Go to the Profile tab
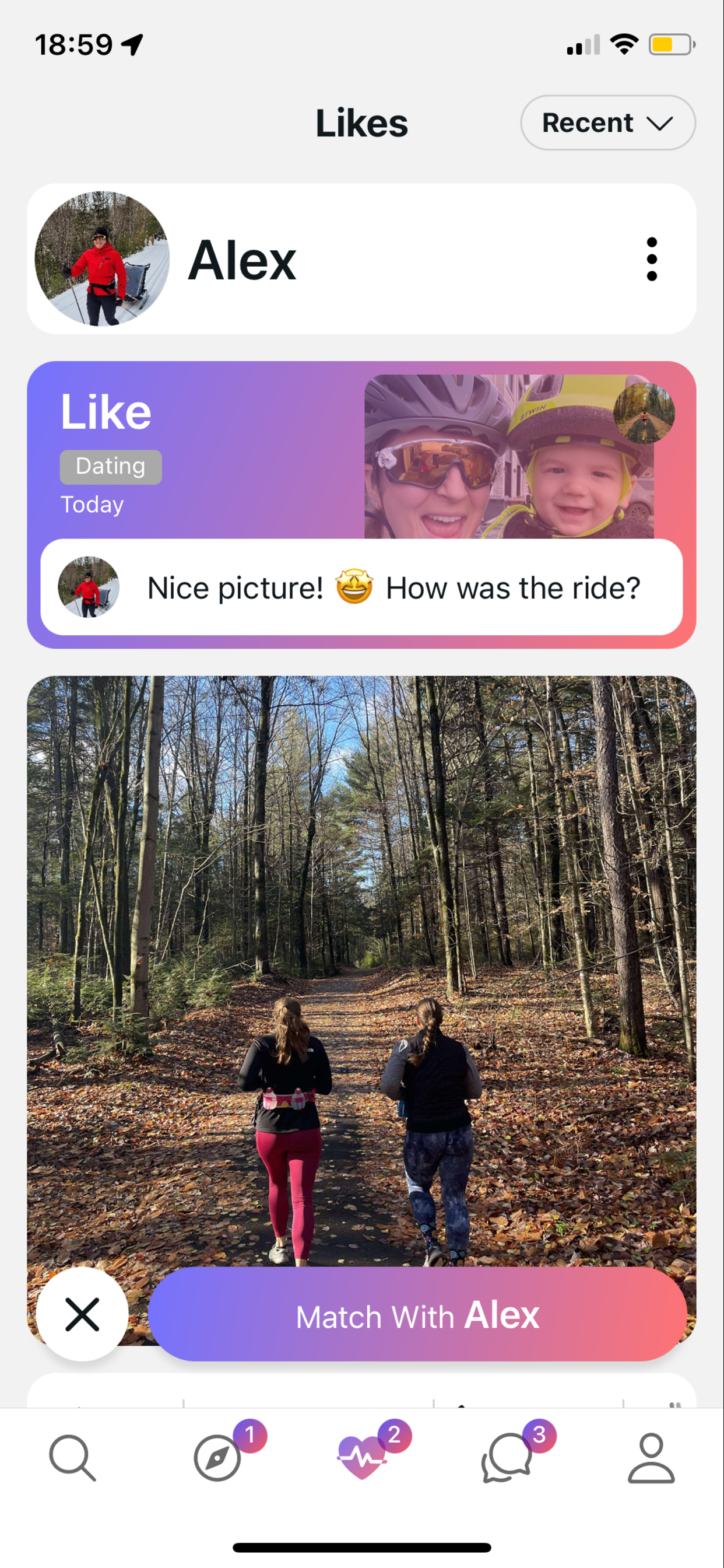724x1568 pixels. pyautogui.click(x=651, y=1458)
